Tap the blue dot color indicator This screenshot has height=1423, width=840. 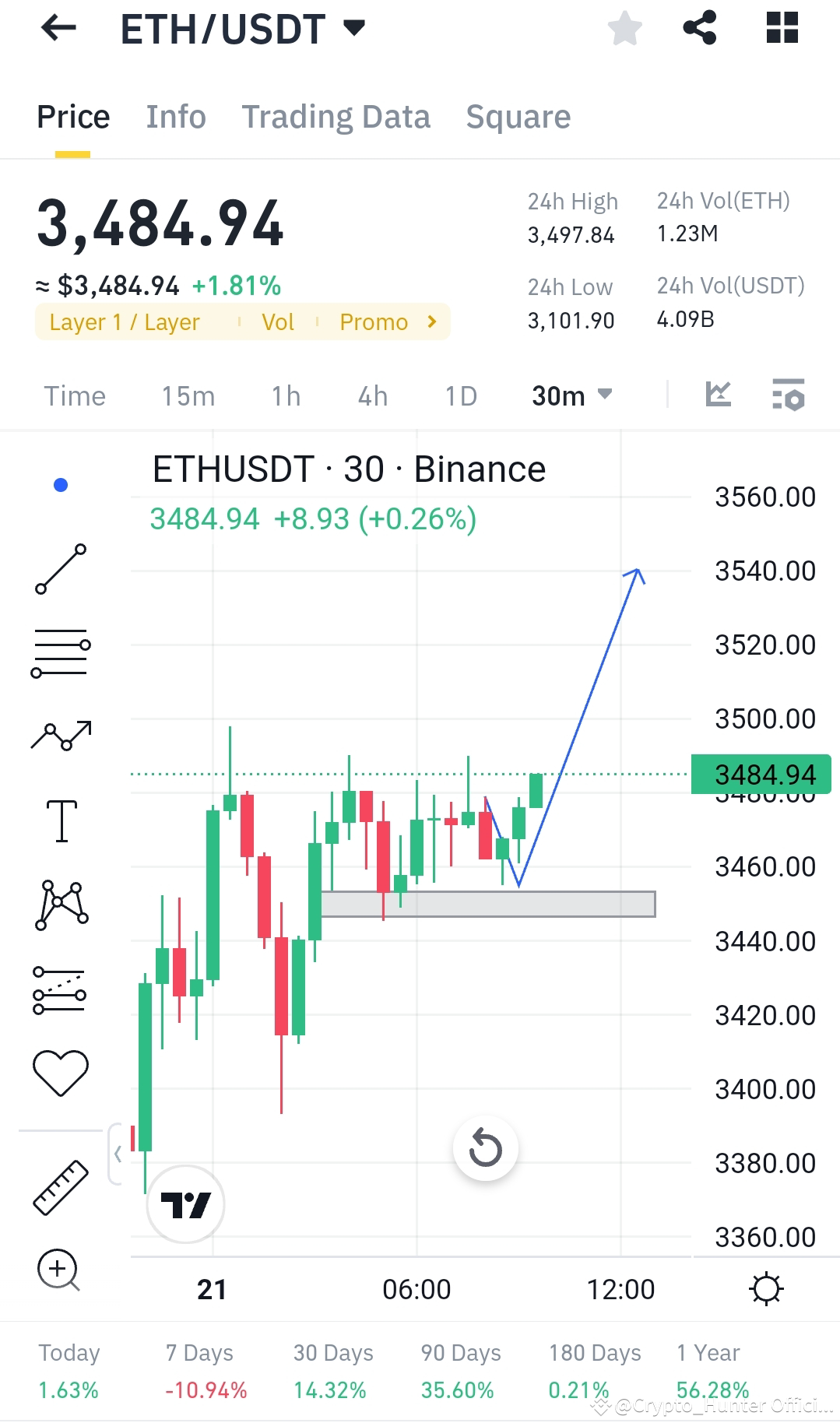coord(61,484)
